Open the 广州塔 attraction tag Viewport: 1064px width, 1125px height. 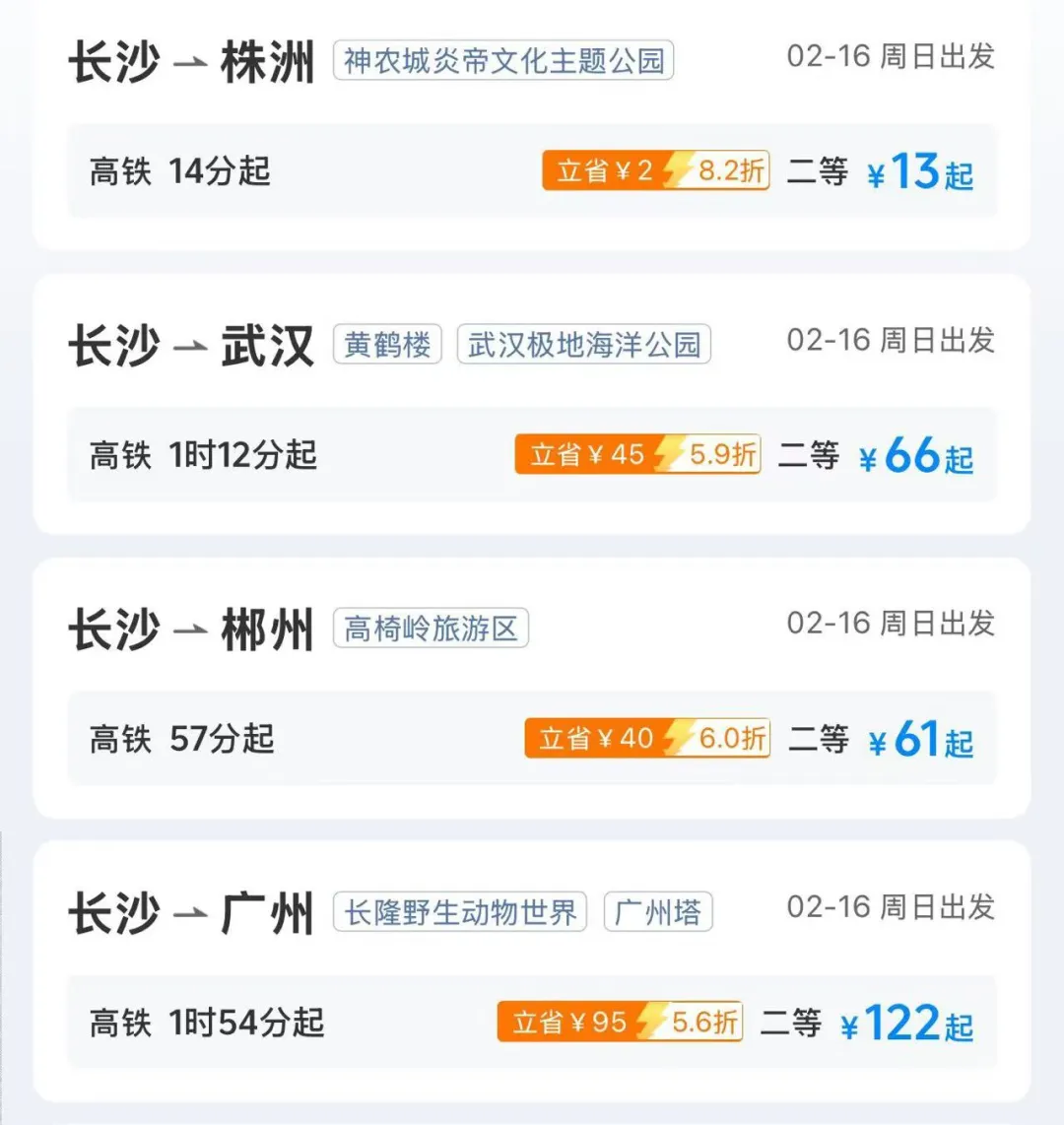657,912
